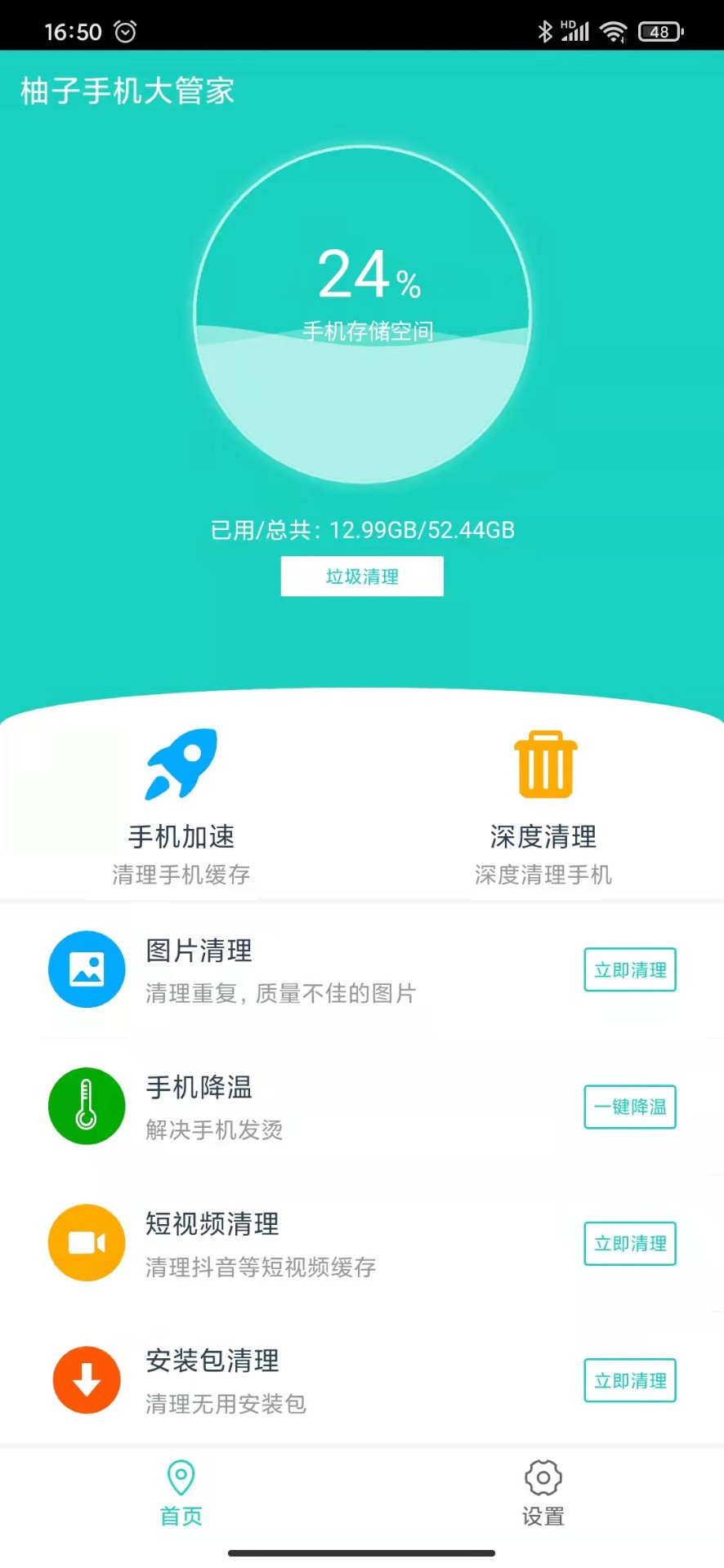
Task: Tap the camera icon next to 短视频清理
Action: click(x=87, y=1243)
